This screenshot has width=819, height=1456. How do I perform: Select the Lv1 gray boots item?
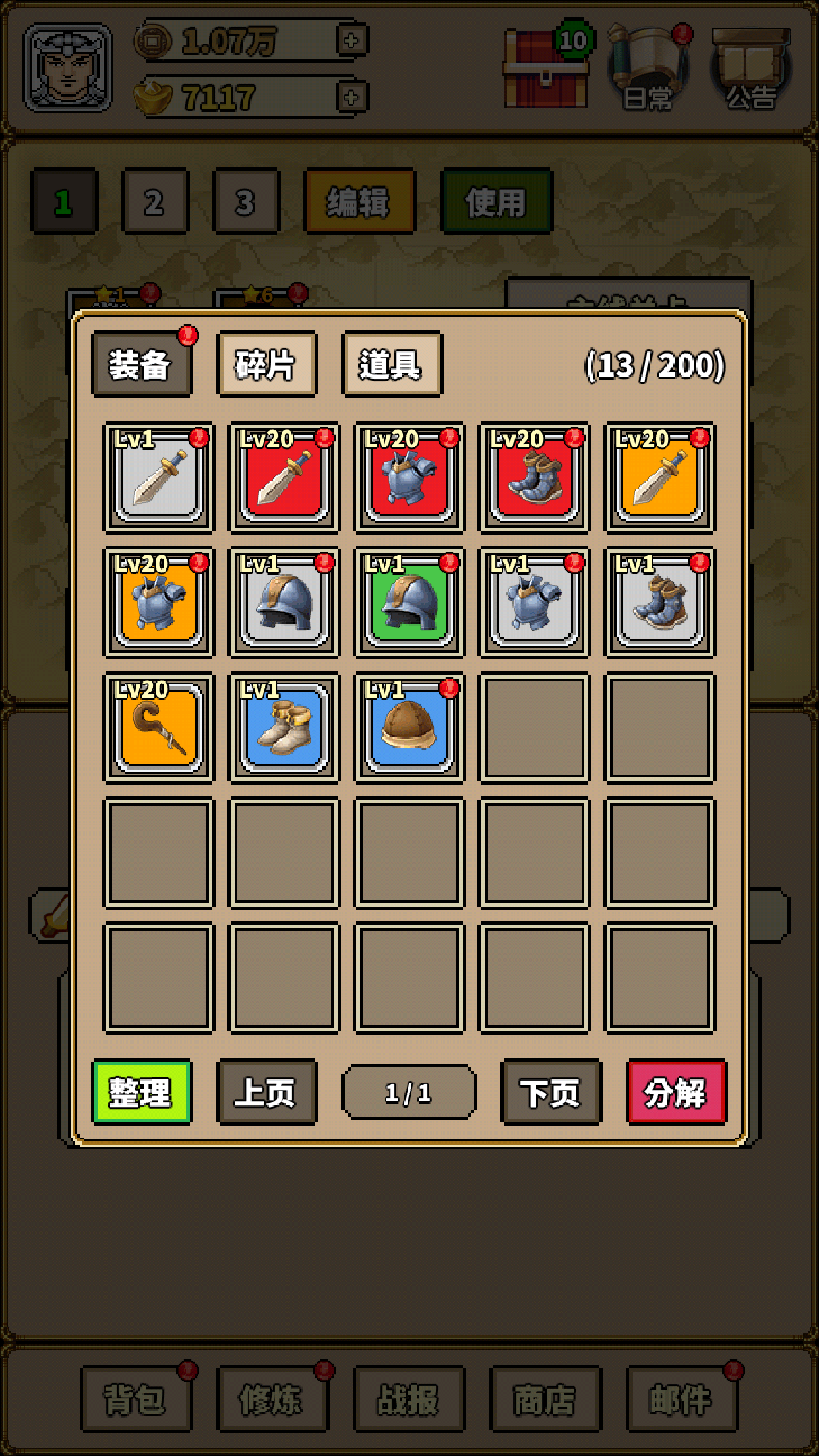pyautogui.click(x=659, y=603)
